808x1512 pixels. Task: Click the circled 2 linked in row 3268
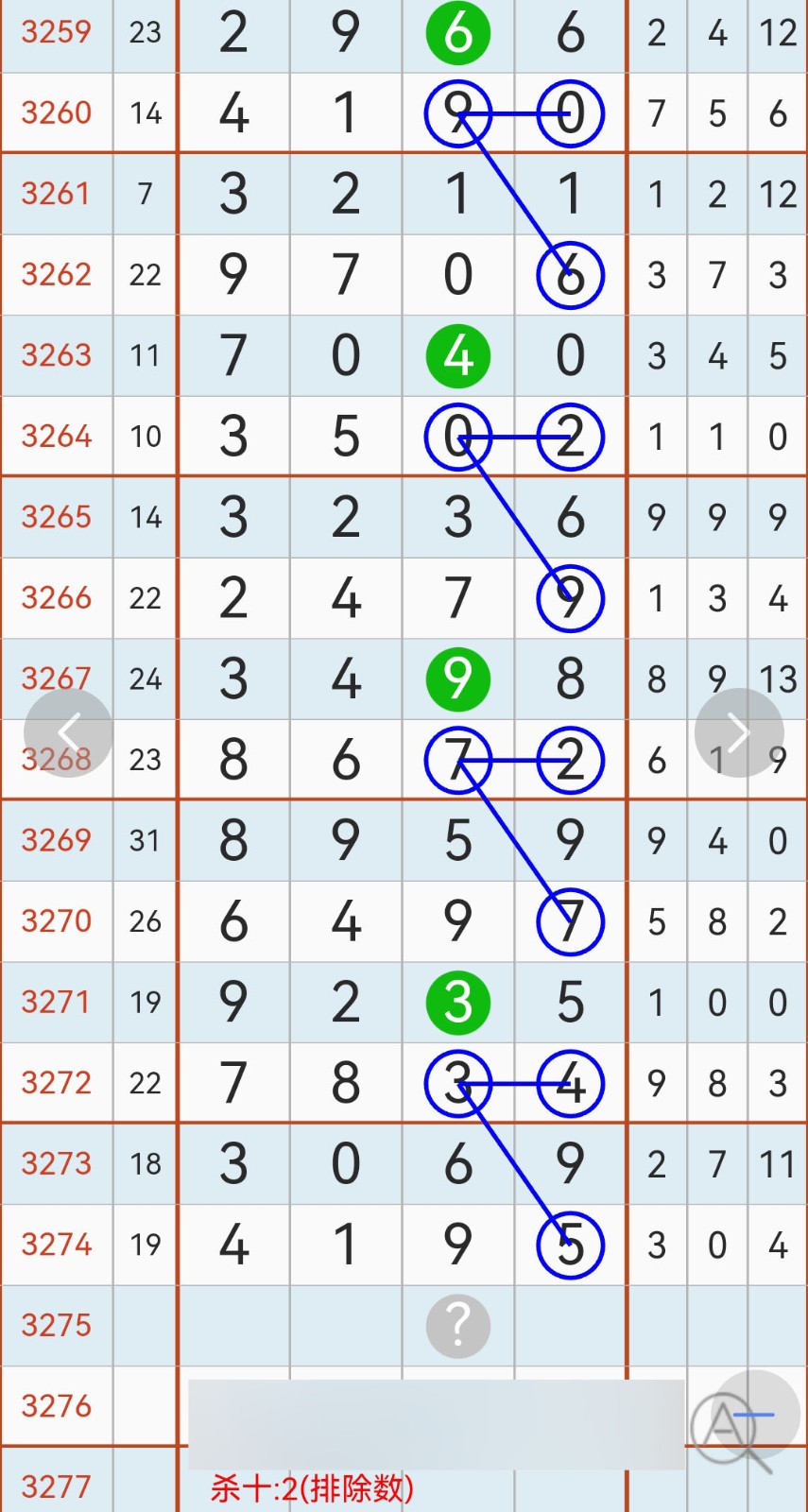click(x=569, y=760)
